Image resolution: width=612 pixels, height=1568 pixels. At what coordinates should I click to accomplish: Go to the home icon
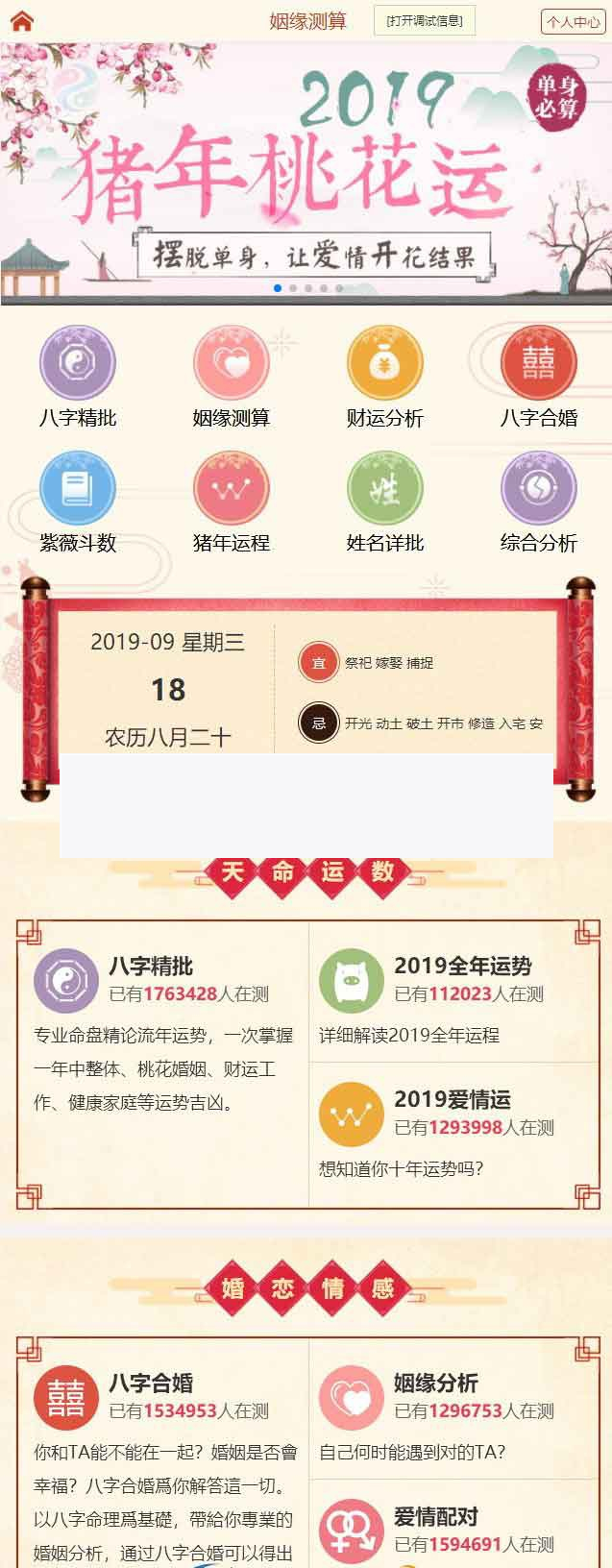pos(21,21)
